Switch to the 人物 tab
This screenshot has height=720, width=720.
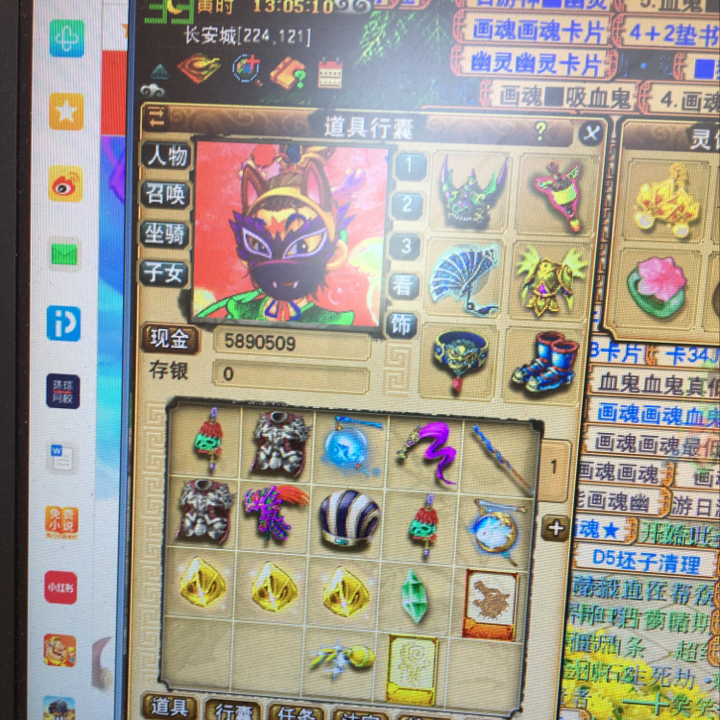click(x=164, y=156)
